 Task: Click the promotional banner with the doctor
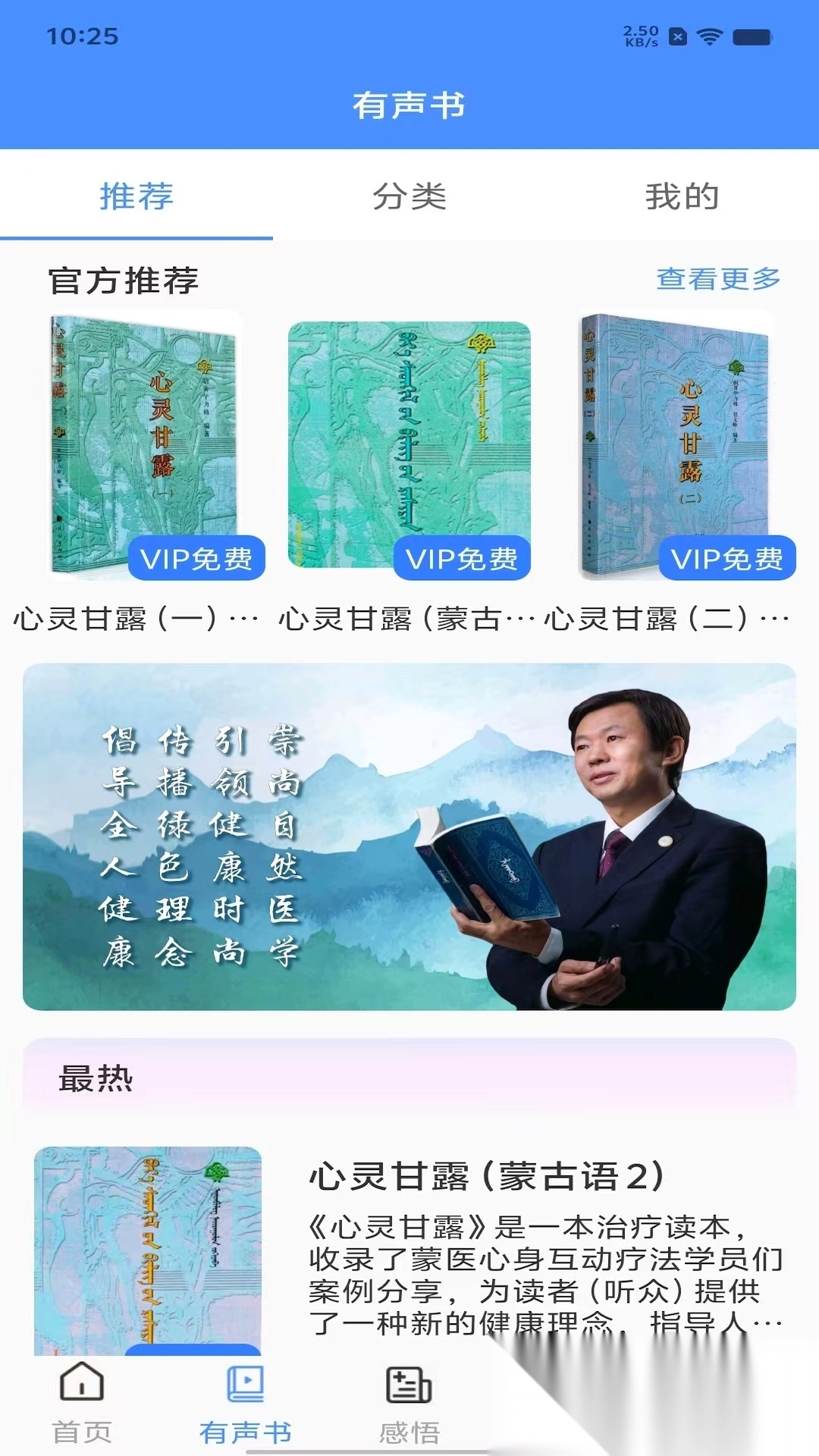point(409,834)
